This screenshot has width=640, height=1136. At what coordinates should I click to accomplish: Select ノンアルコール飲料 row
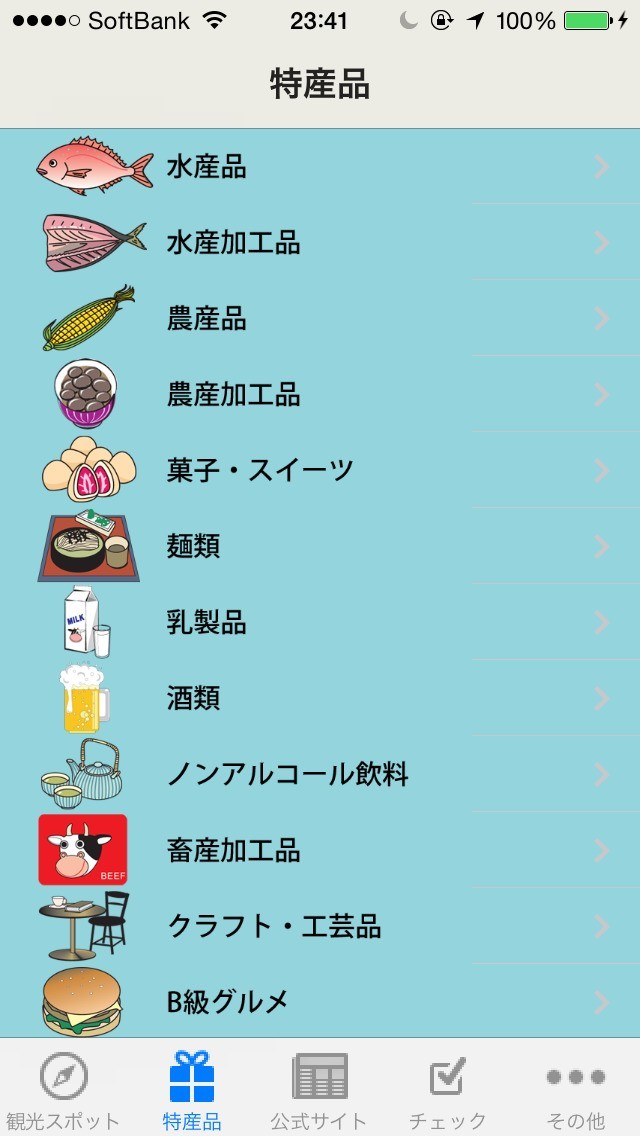[320, 774]
